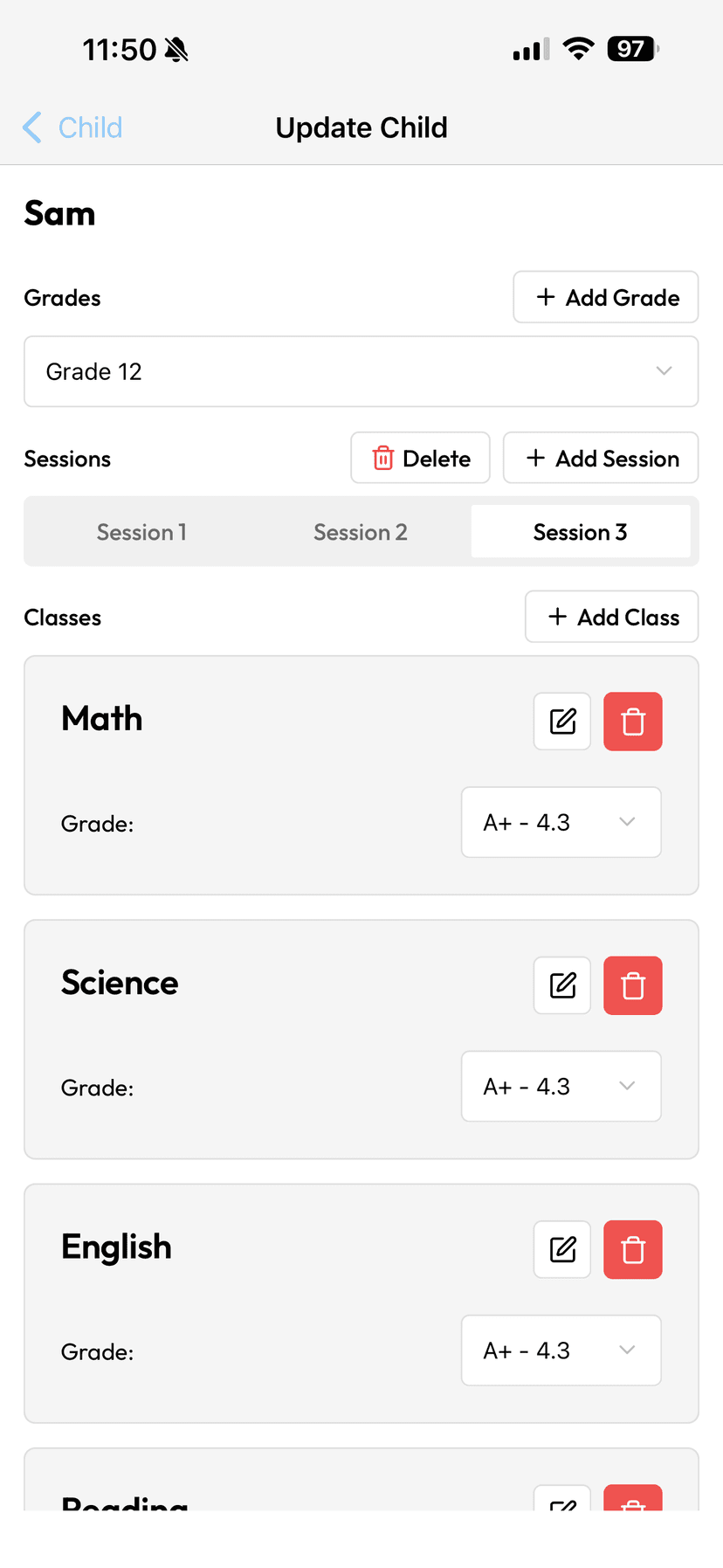Switch to the Session 2 tab

tap(361, 531)
